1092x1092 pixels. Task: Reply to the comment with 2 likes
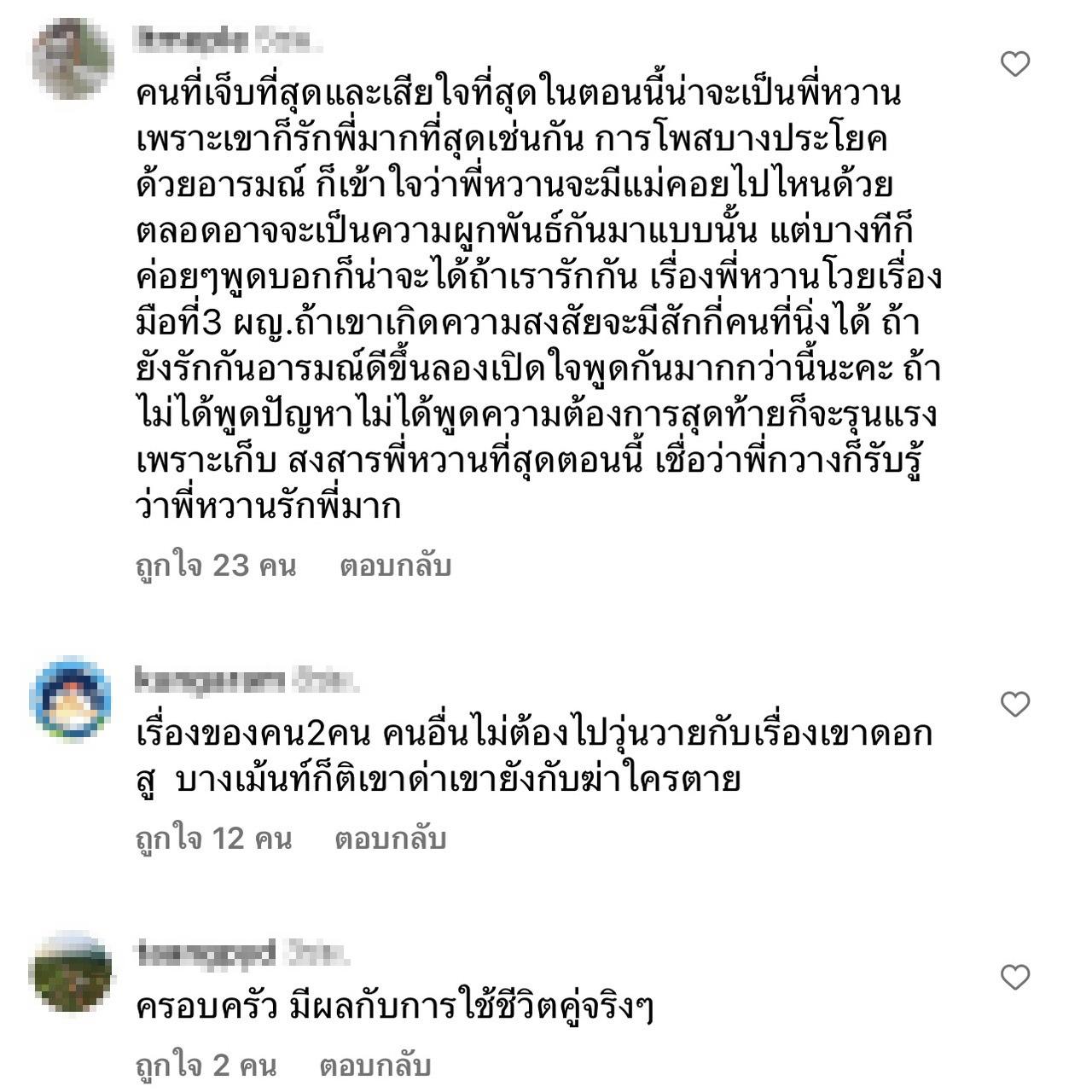coord(375,1066)
